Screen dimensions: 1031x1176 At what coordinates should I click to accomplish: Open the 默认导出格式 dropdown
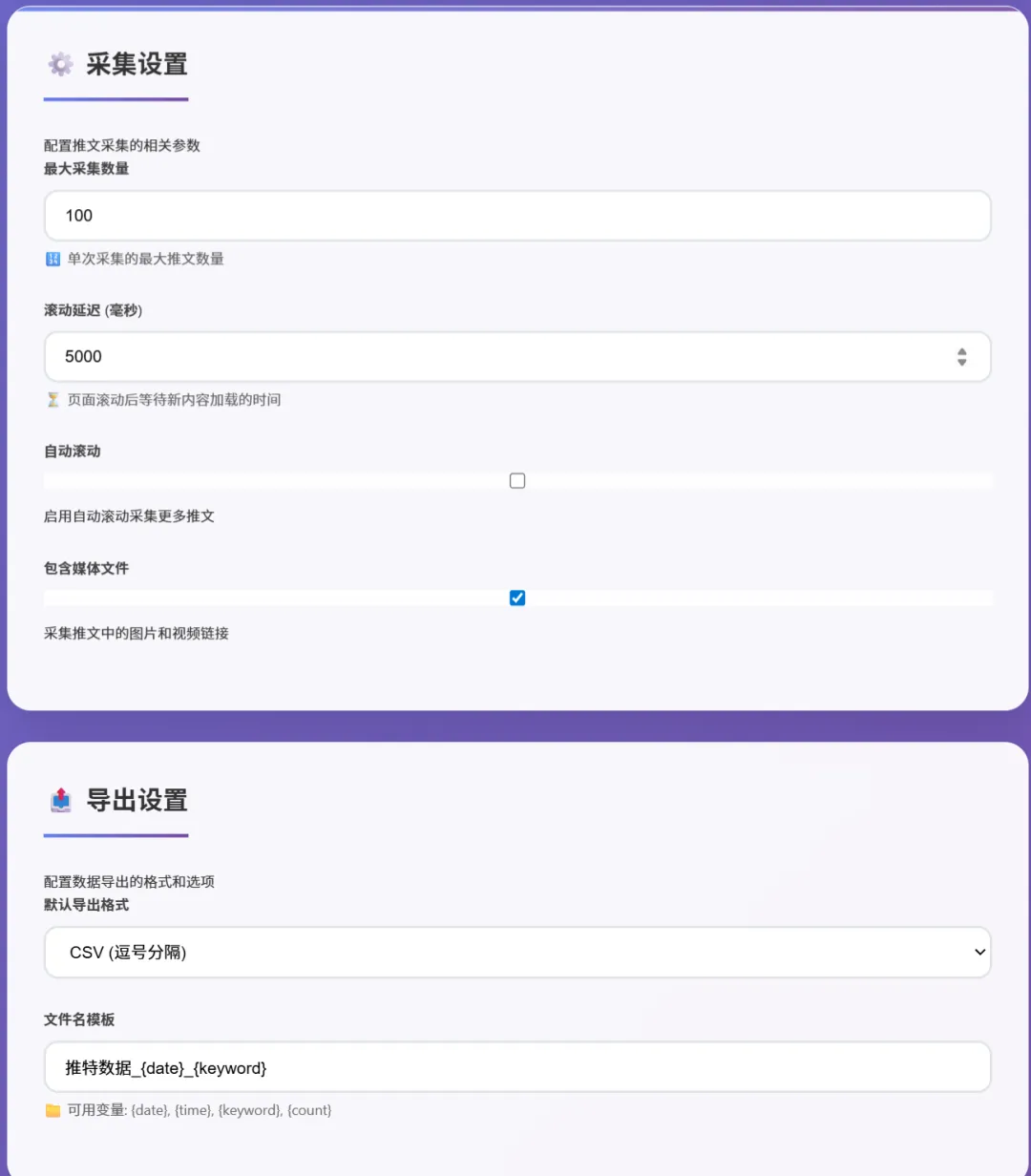pyautogui.click(x=516, y=952)
